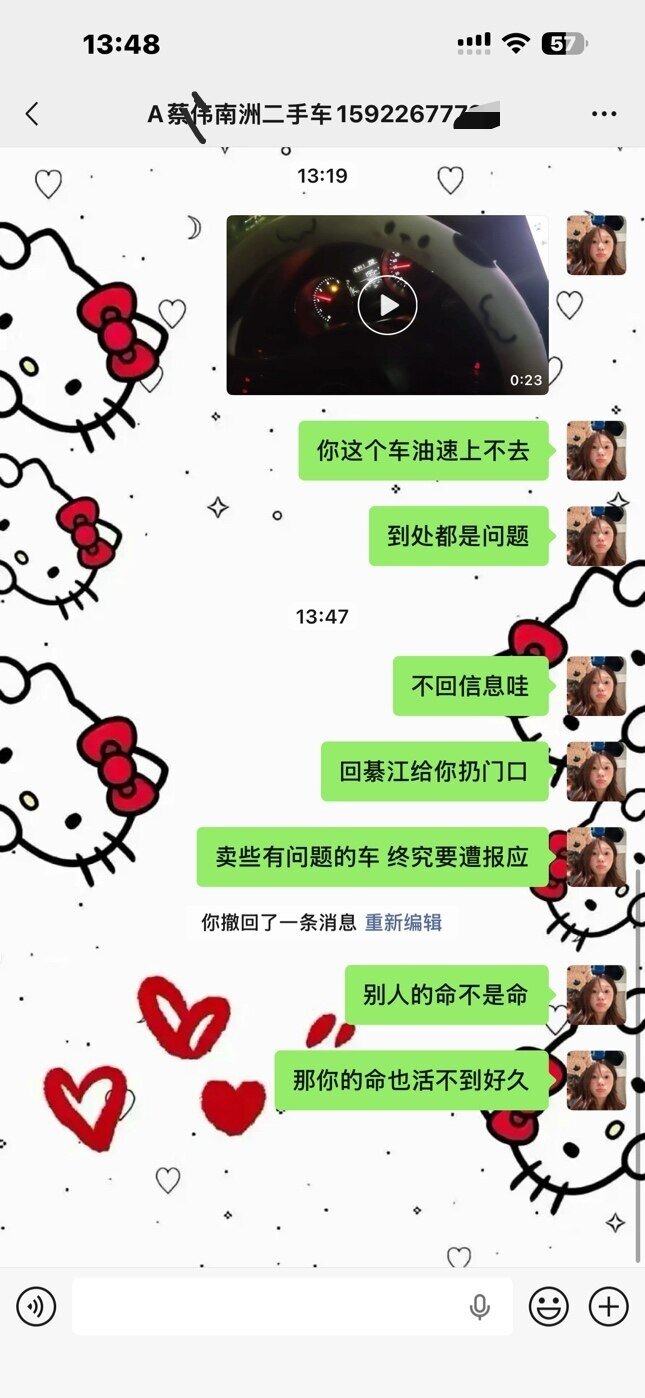Tap the microphone dictation icon in the text field
This screenshot has width=645, height=1398.
tap(480, 1306)
